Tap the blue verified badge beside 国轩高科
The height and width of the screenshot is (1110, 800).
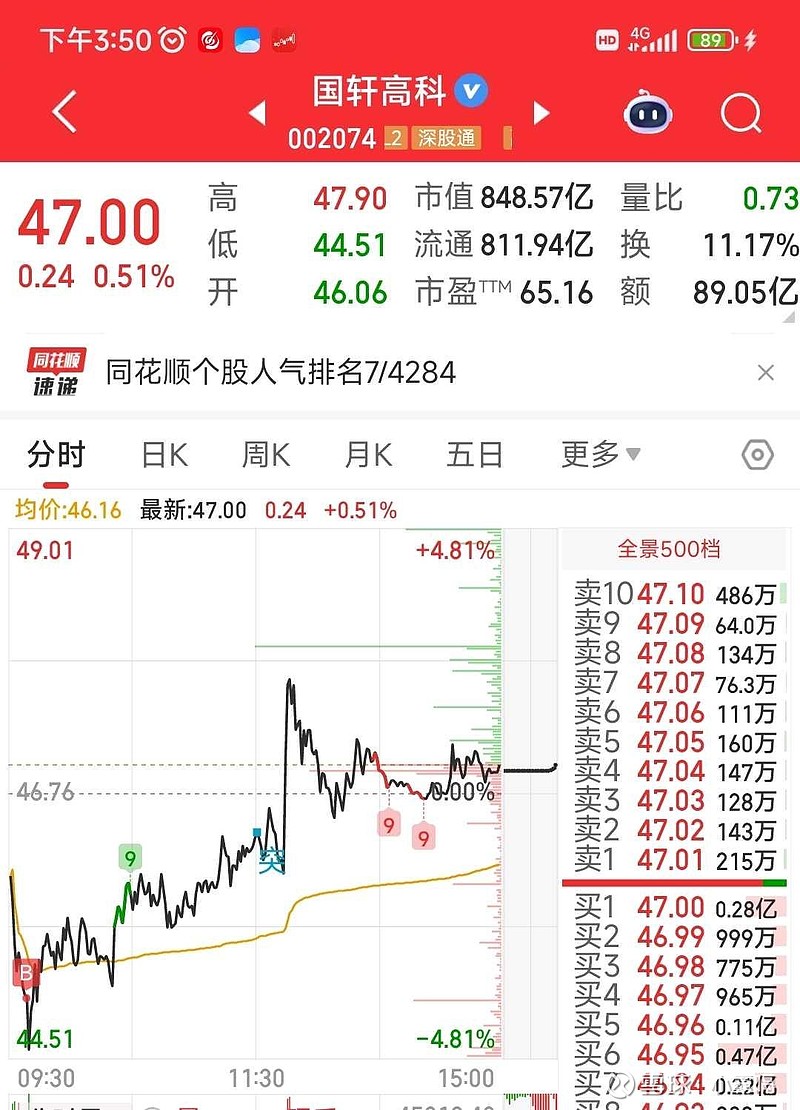[x=469, y=91]
